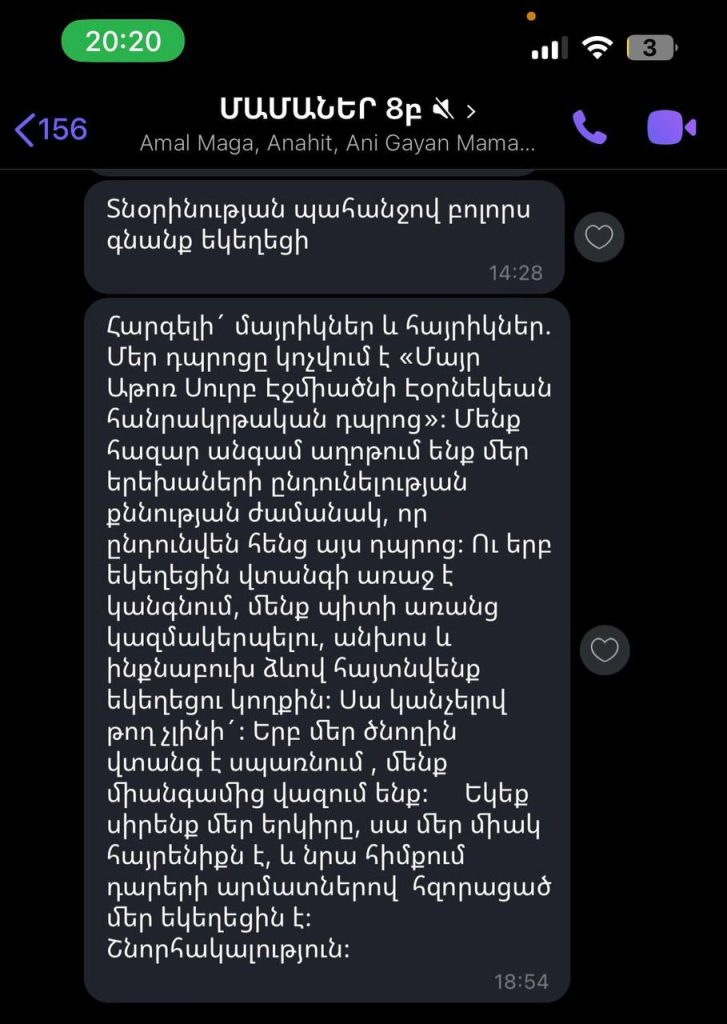Go back to the chats list

50,128
